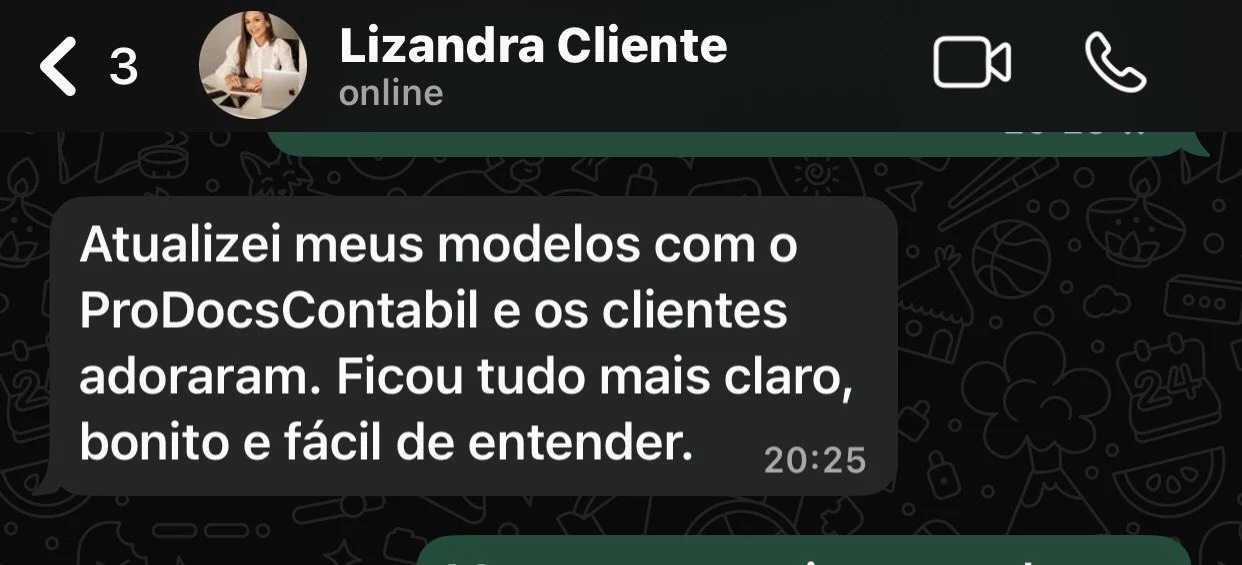
Task: Start a video call with Lizandra
Action: coord(971,64)
